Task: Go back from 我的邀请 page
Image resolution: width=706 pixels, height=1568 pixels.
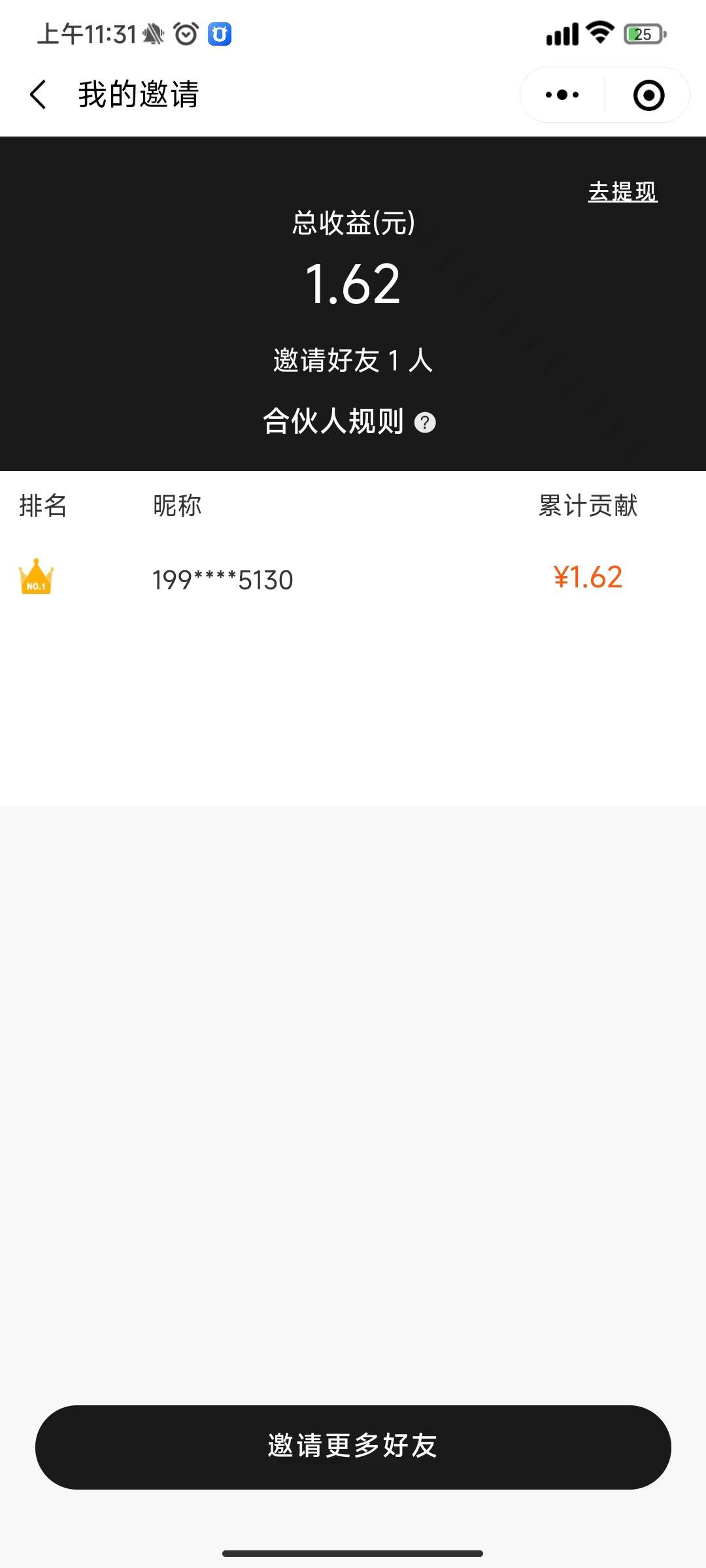Action: point(39,95)
